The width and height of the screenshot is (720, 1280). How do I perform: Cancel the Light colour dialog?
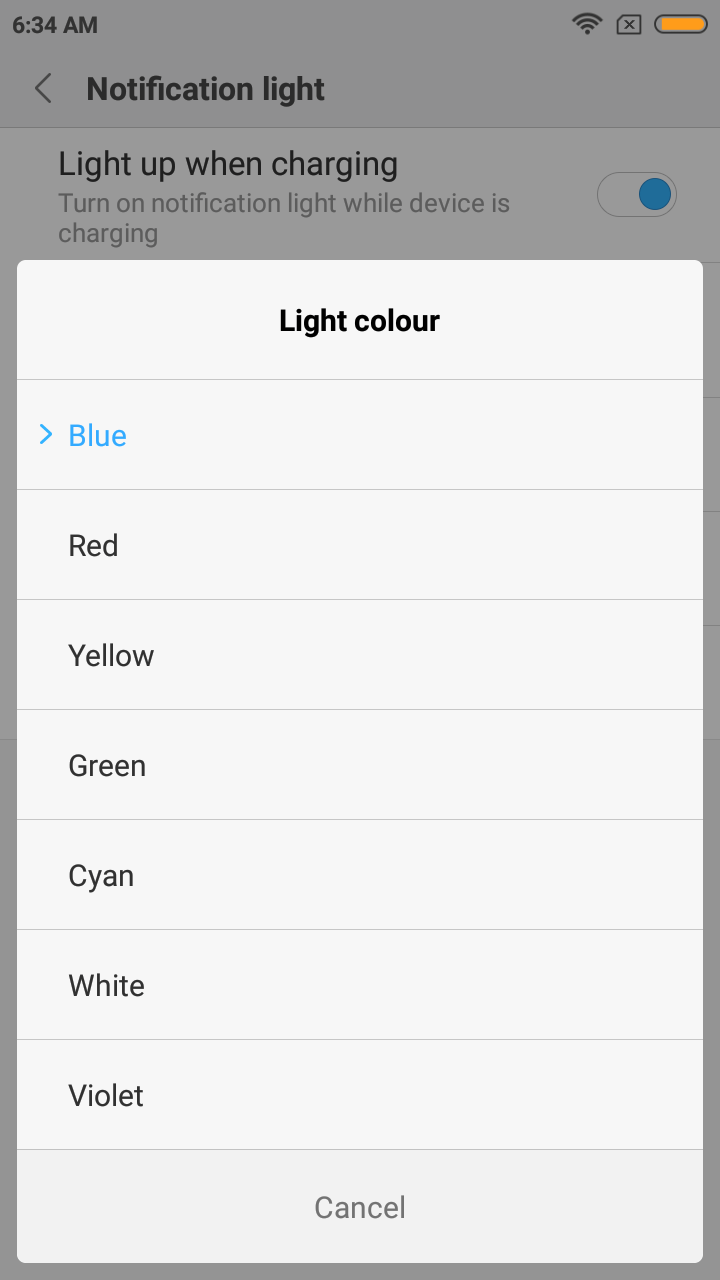coord(360,1207)
